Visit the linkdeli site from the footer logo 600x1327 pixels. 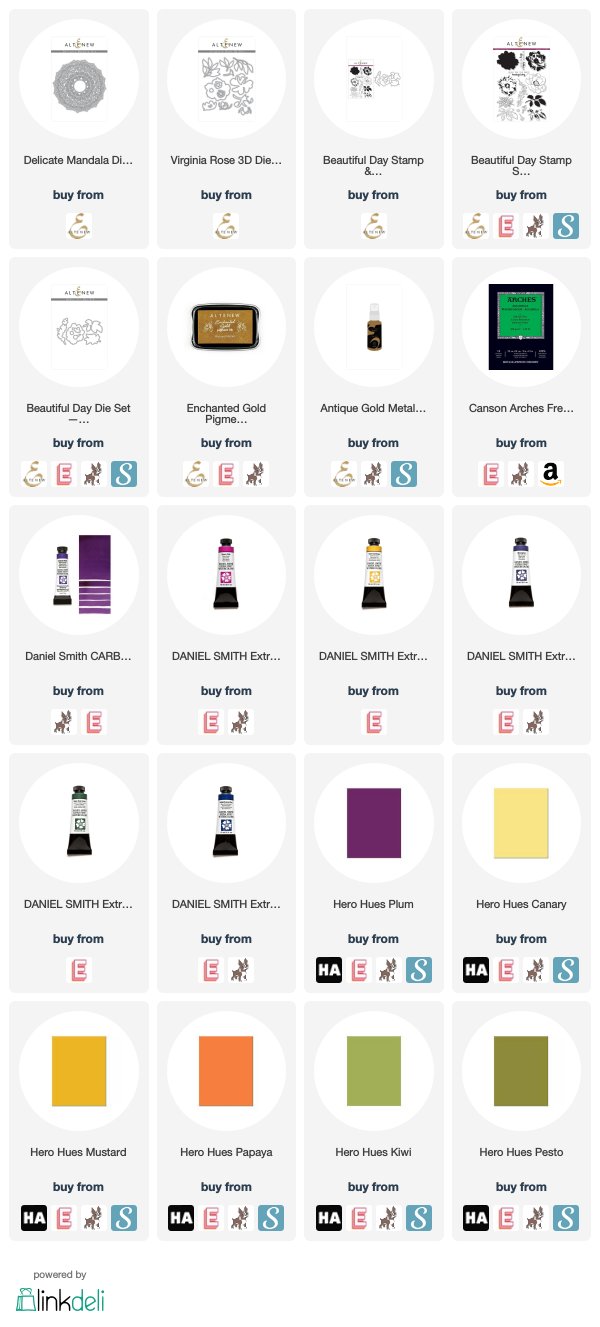click(60, 1298)
